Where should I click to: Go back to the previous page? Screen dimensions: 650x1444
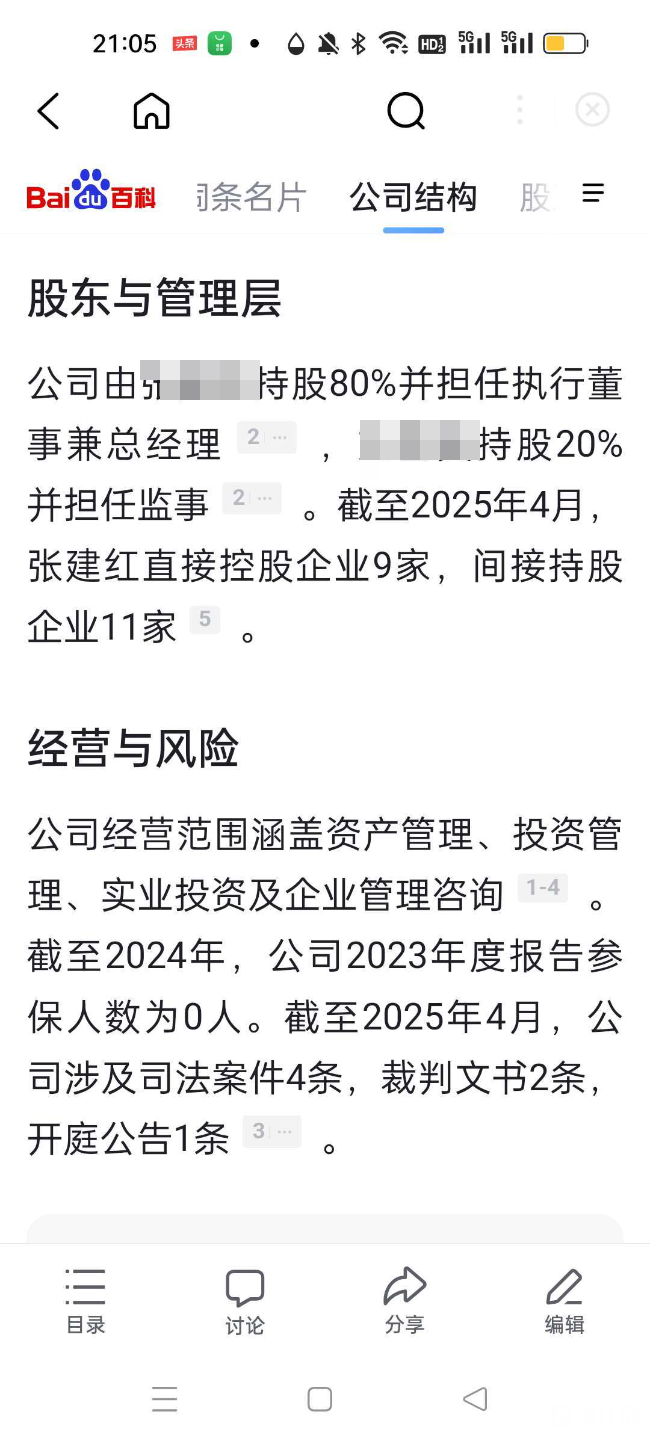coord(48,111)
